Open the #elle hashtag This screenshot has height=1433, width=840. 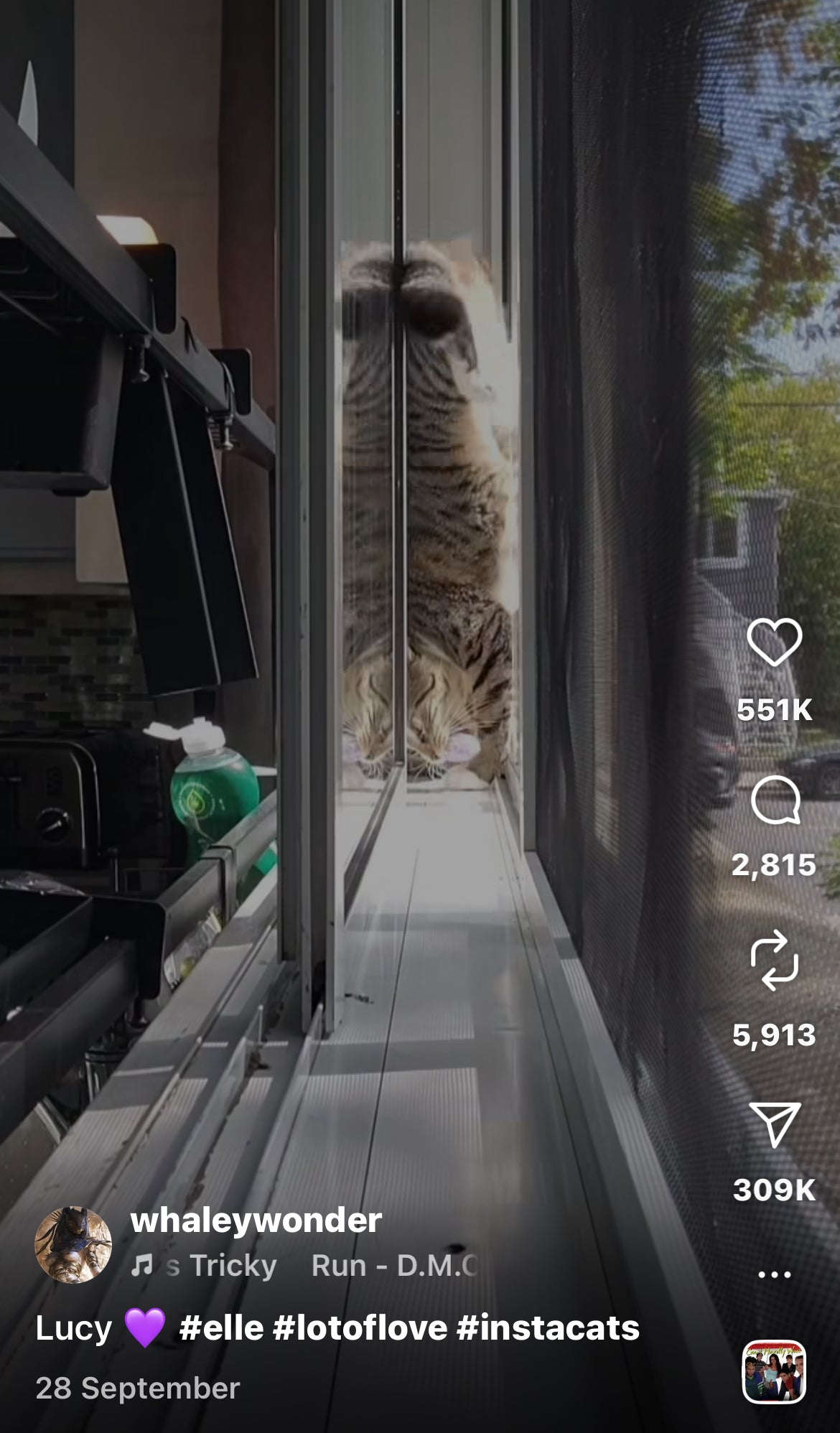point(221,1327)
